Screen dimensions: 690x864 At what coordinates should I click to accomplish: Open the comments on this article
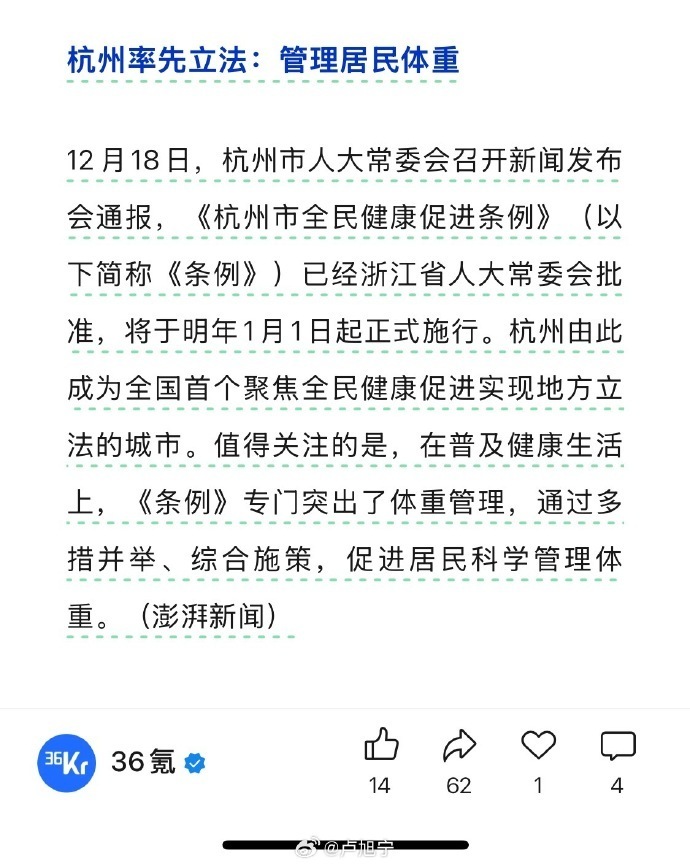pos(617,746)
